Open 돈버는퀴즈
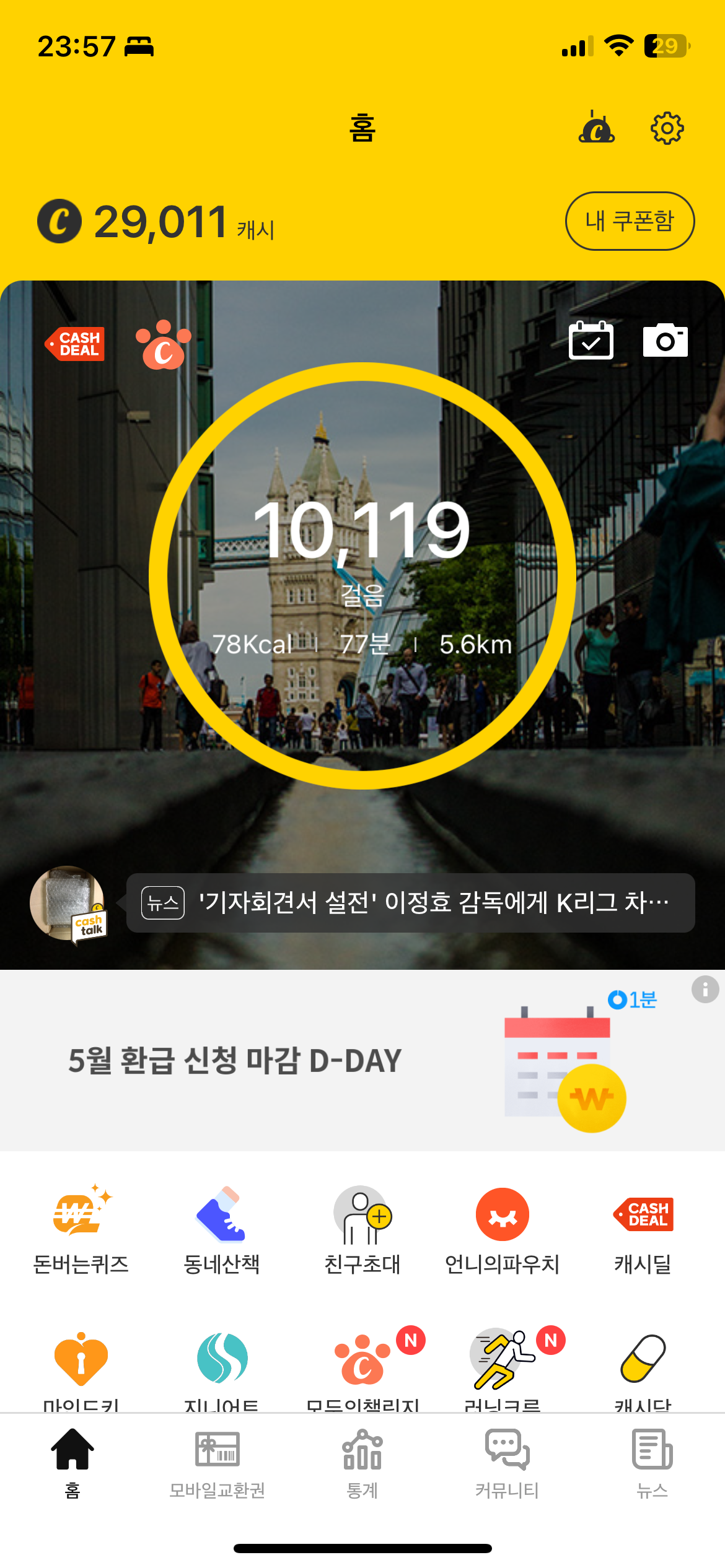Image resolution: width=725 pixels, height=1568 pixels. click(81, 1229)
